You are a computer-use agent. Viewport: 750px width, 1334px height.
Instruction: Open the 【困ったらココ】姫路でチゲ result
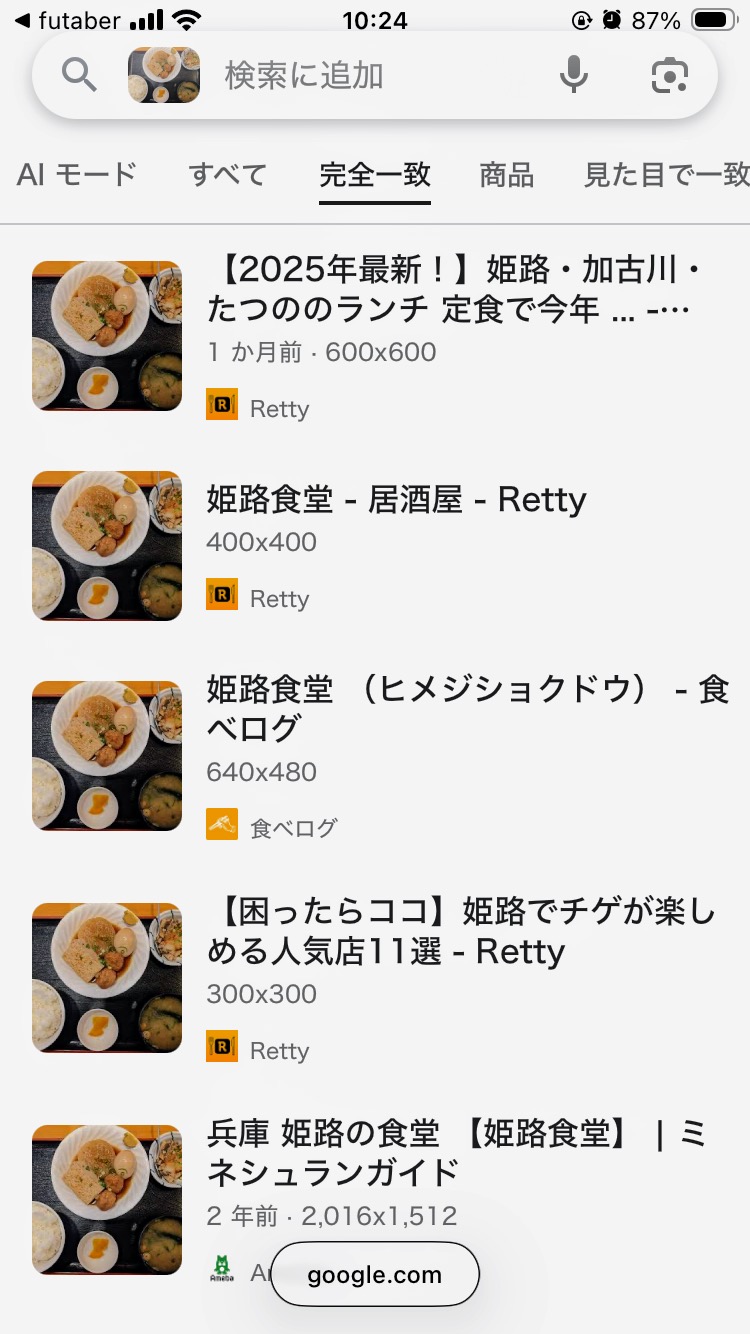[461, 931]
